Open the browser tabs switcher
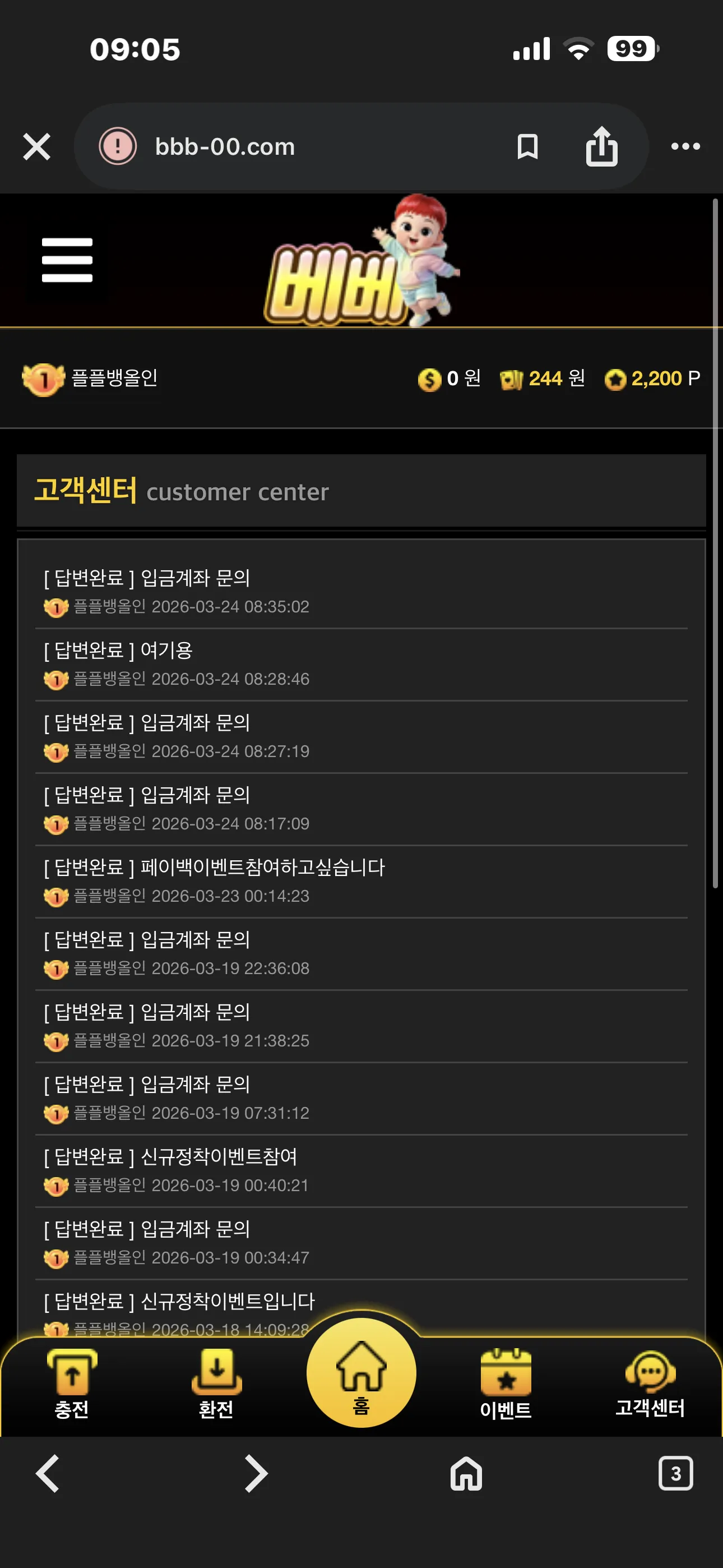 675,1474
